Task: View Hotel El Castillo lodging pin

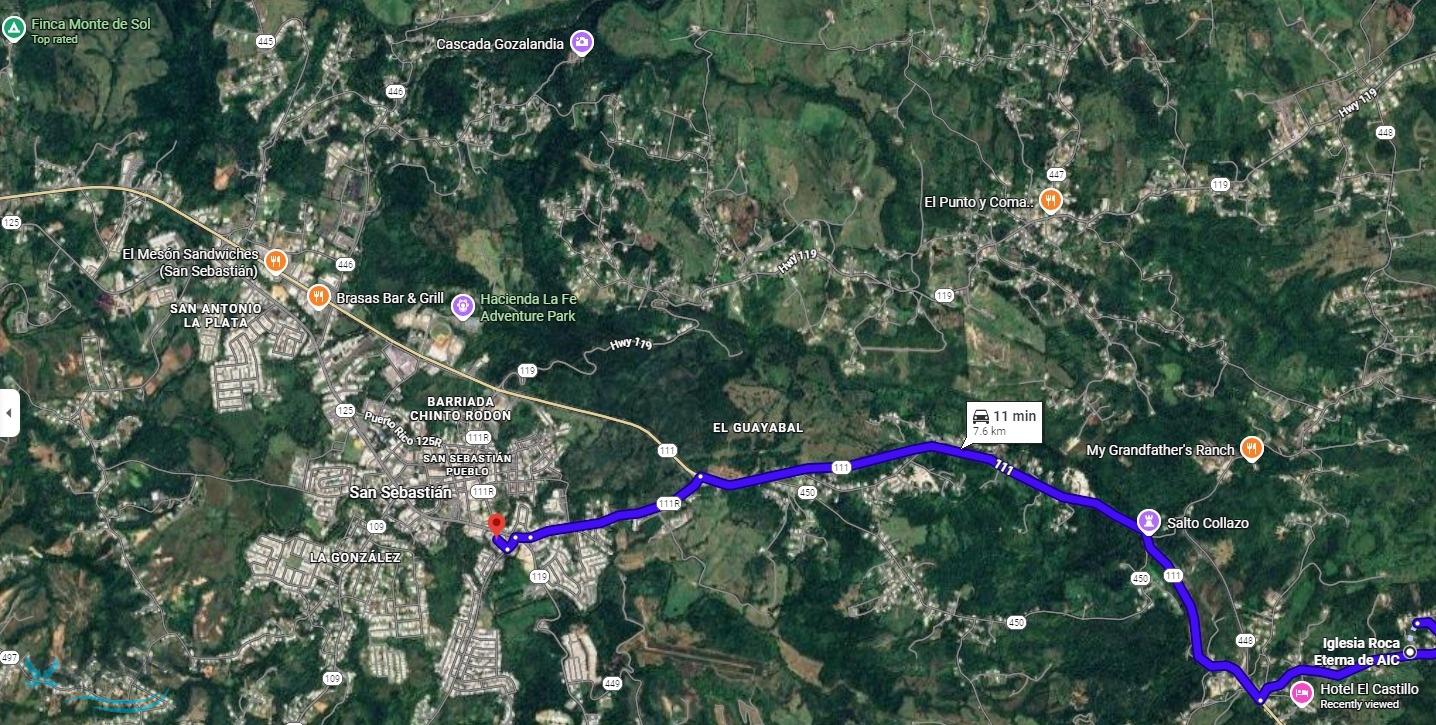Action: 1302,691
